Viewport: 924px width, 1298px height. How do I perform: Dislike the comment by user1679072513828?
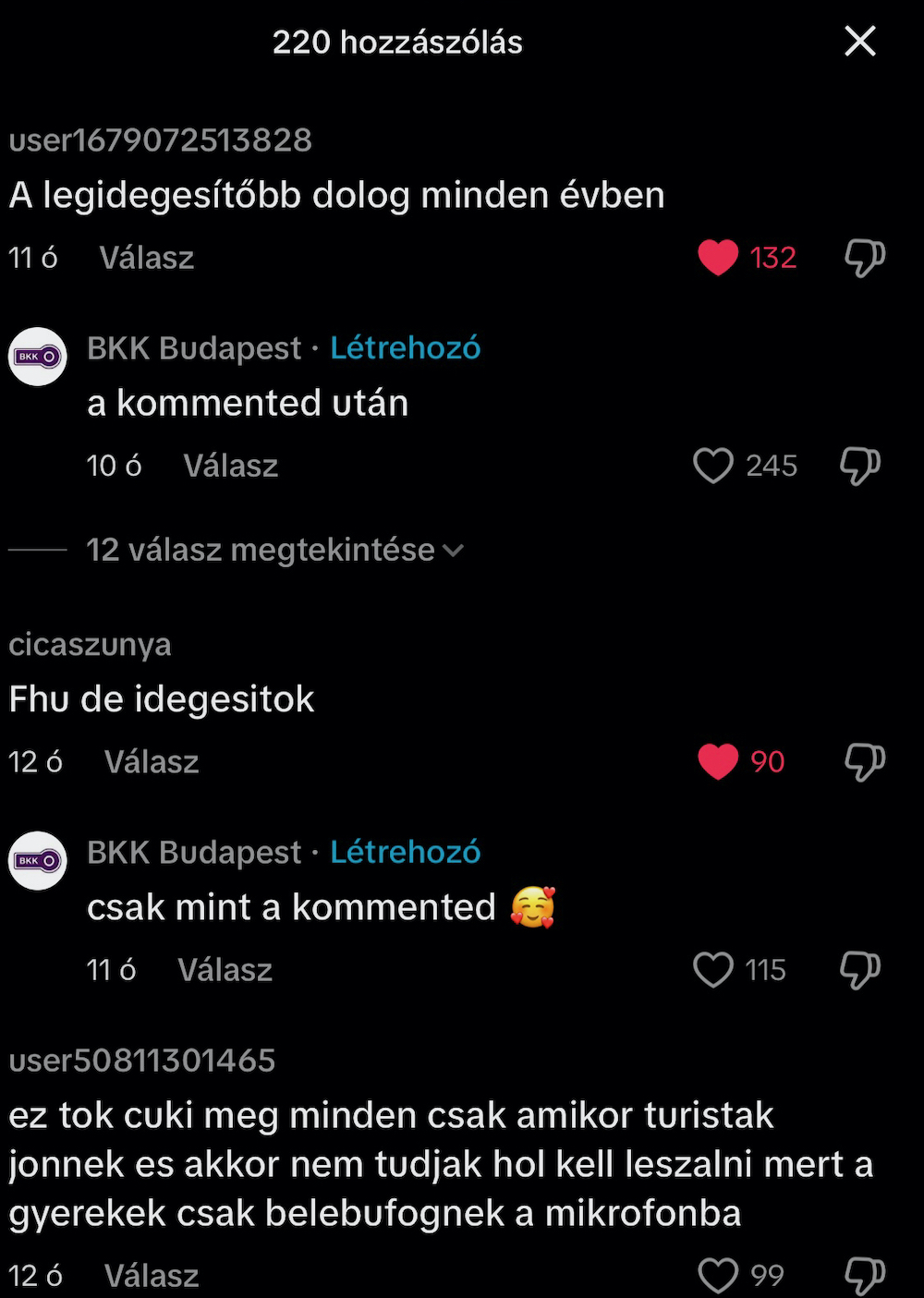pos(865,258)
